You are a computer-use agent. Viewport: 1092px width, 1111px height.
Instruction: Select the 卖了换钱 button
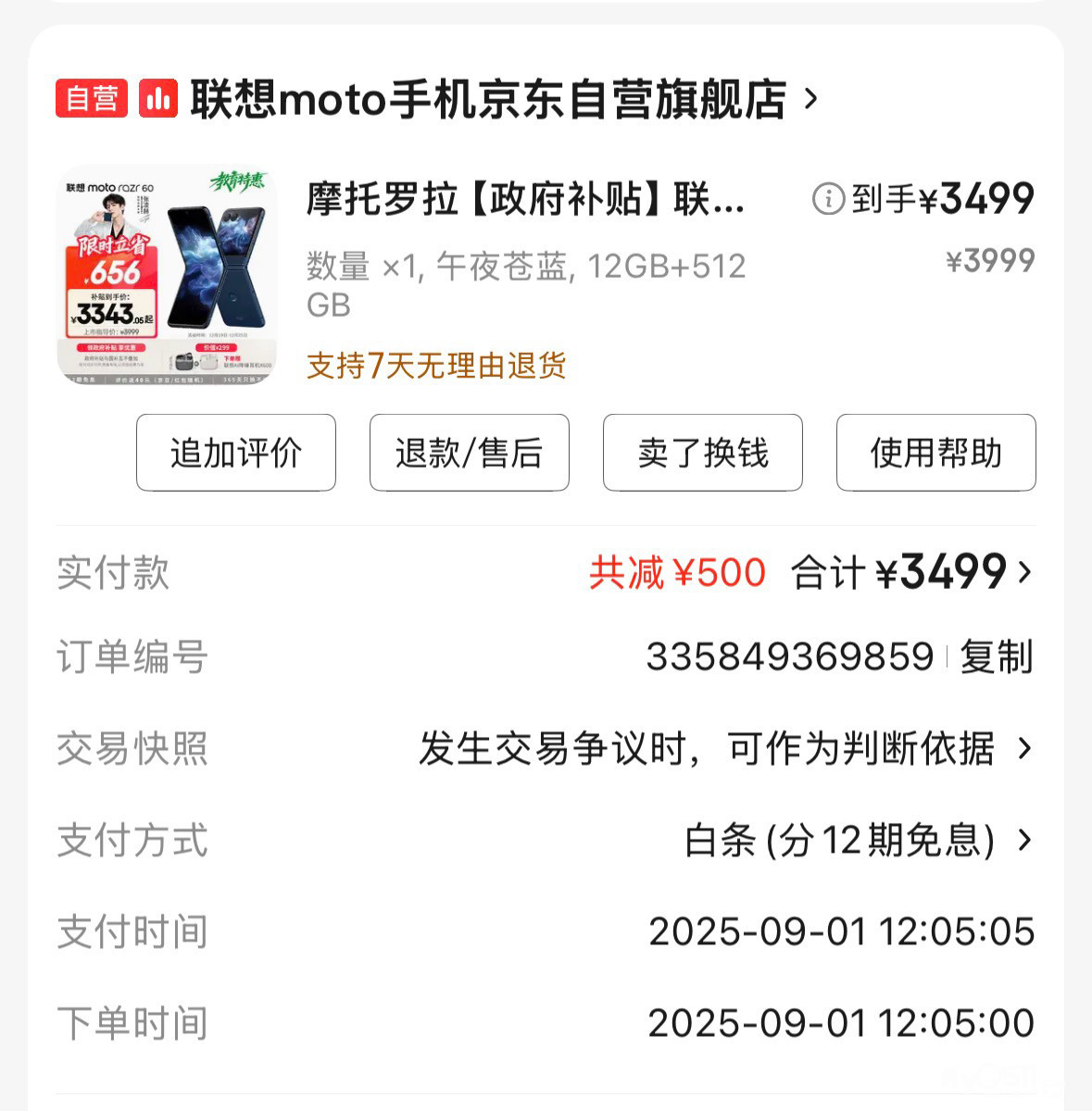coord(703,453)
